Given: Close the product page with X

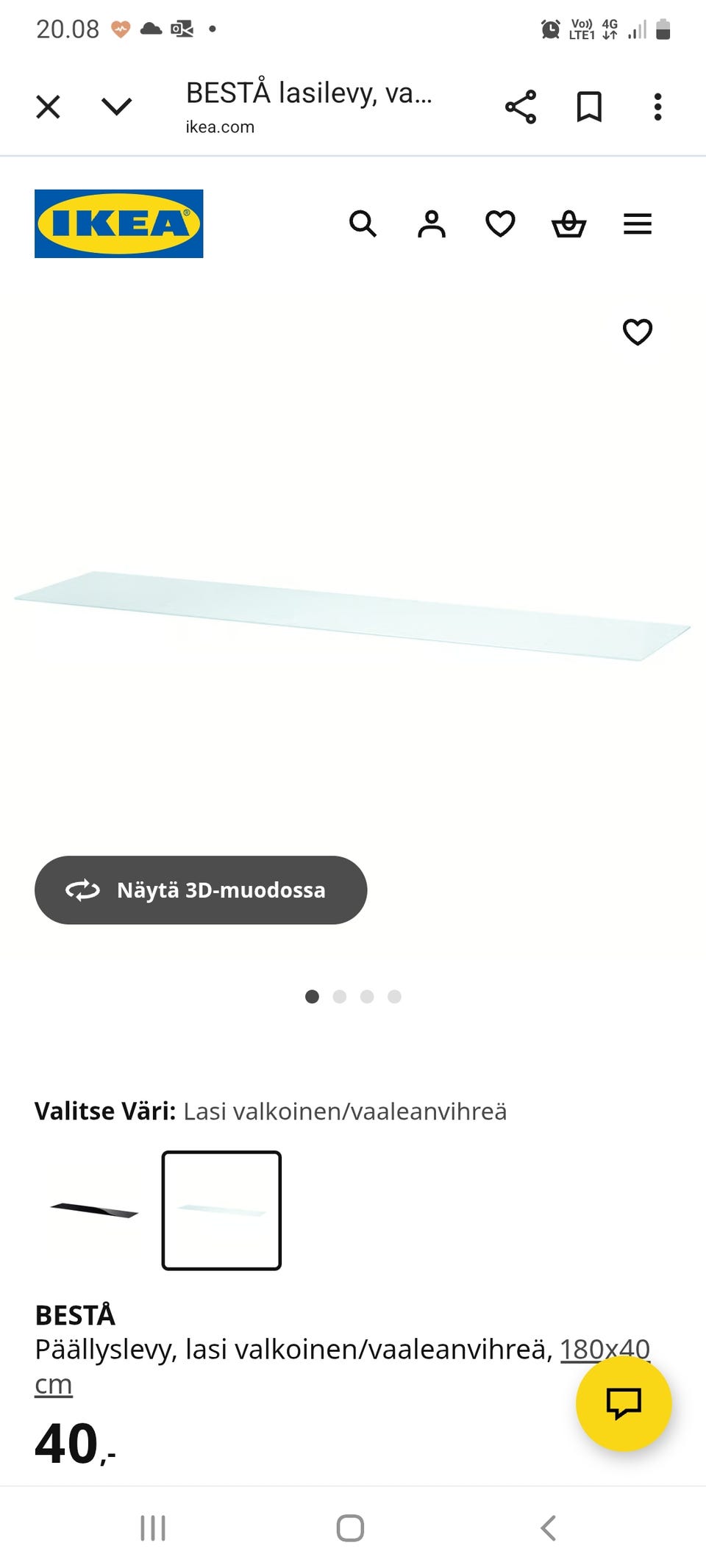Looking at the screenshot, I should tap(47, 107).
